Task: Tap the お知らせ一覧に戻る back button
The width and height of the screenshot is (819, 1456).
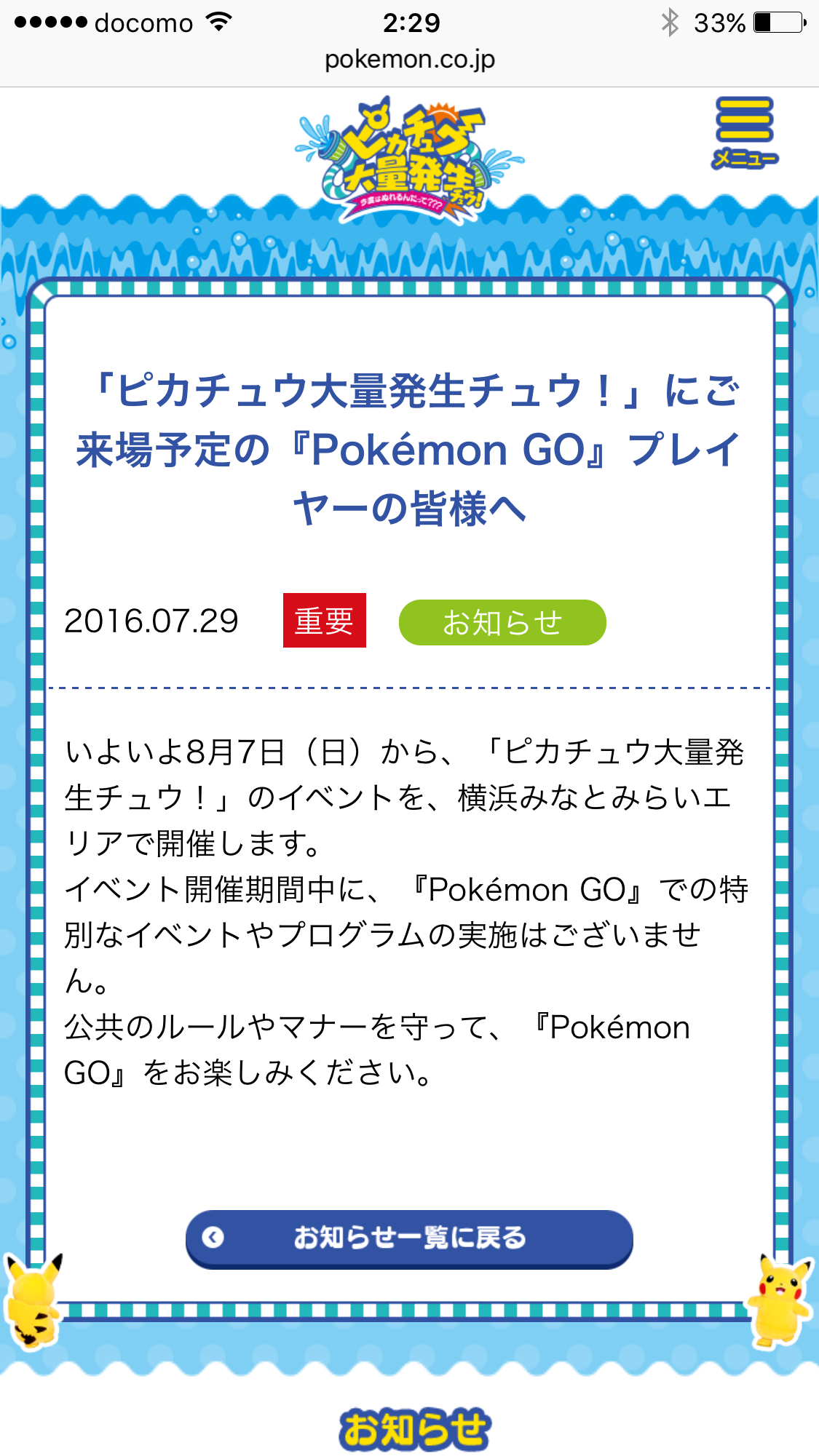Action: (x=409, y=1239)
